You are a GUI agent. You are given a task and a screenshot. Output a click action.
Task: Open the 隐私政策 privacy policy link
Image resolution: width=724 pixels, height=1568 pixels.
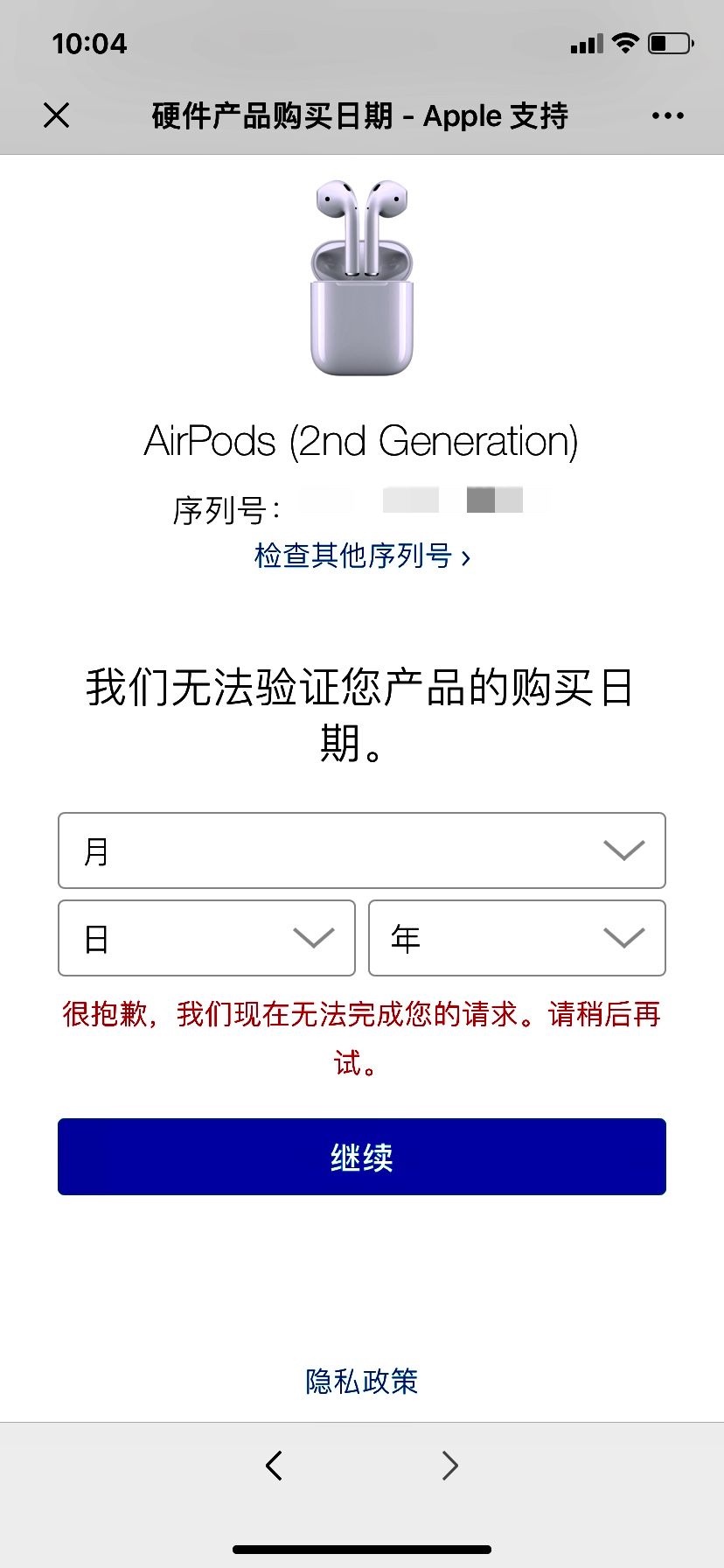point(362,1381)
